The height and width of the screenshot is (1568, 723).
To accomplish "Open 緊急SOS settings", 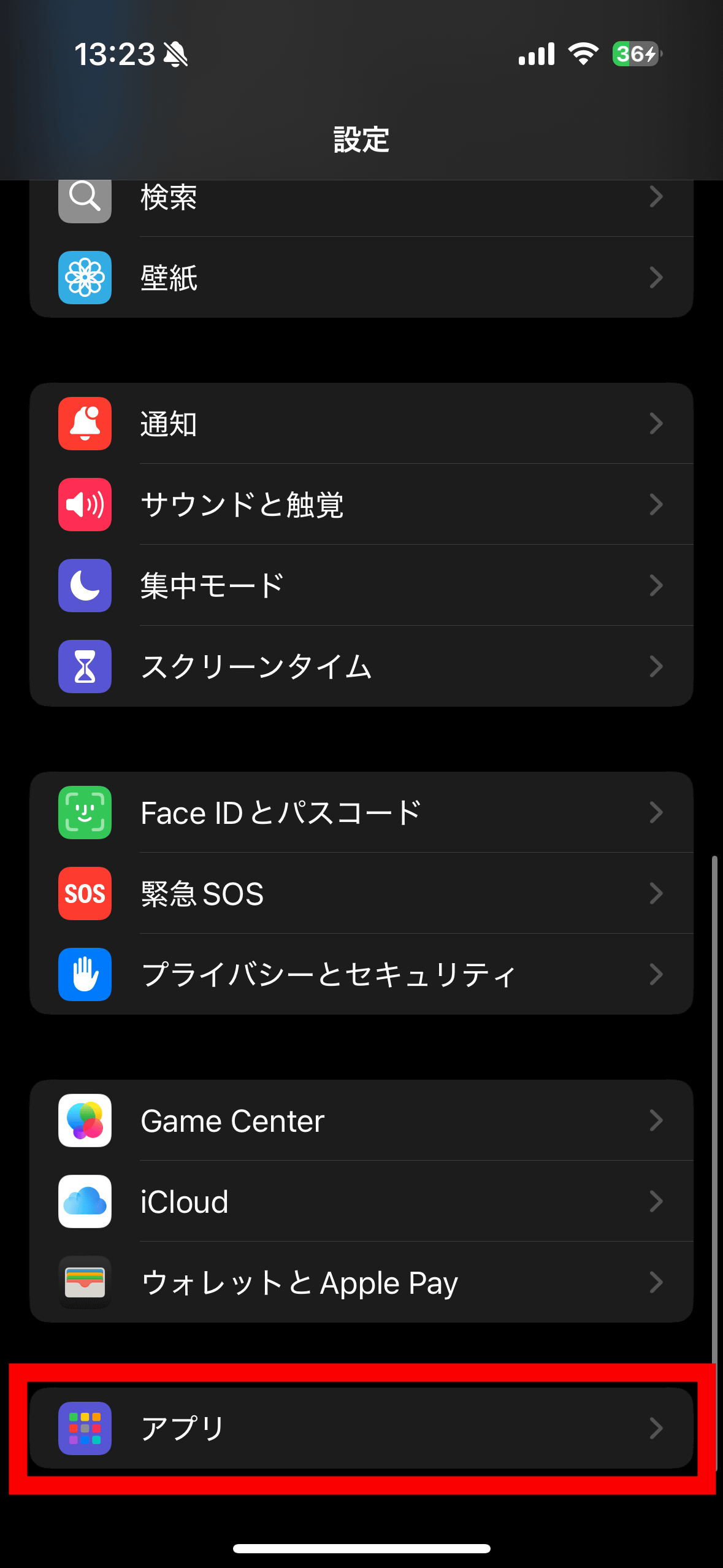I will point(361,893).
